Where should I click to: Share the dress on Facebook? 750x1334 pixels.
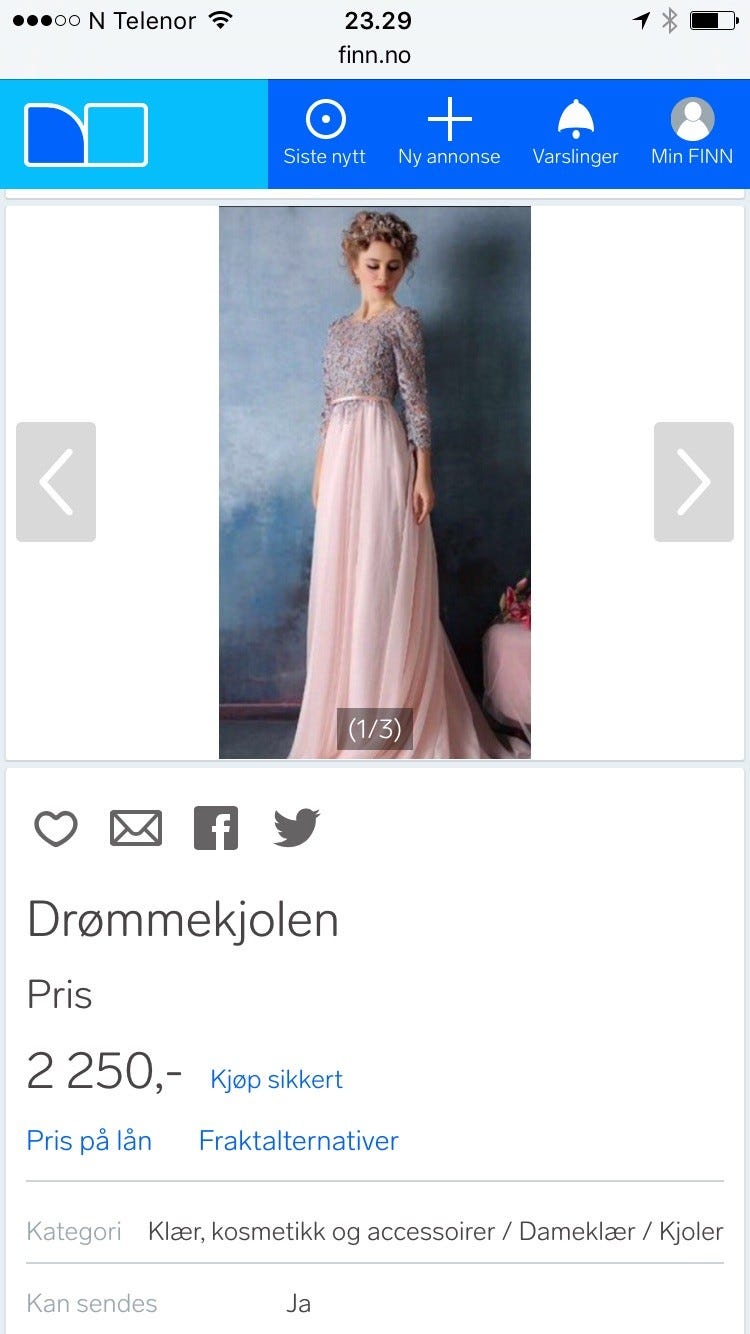tap(216, 828)
